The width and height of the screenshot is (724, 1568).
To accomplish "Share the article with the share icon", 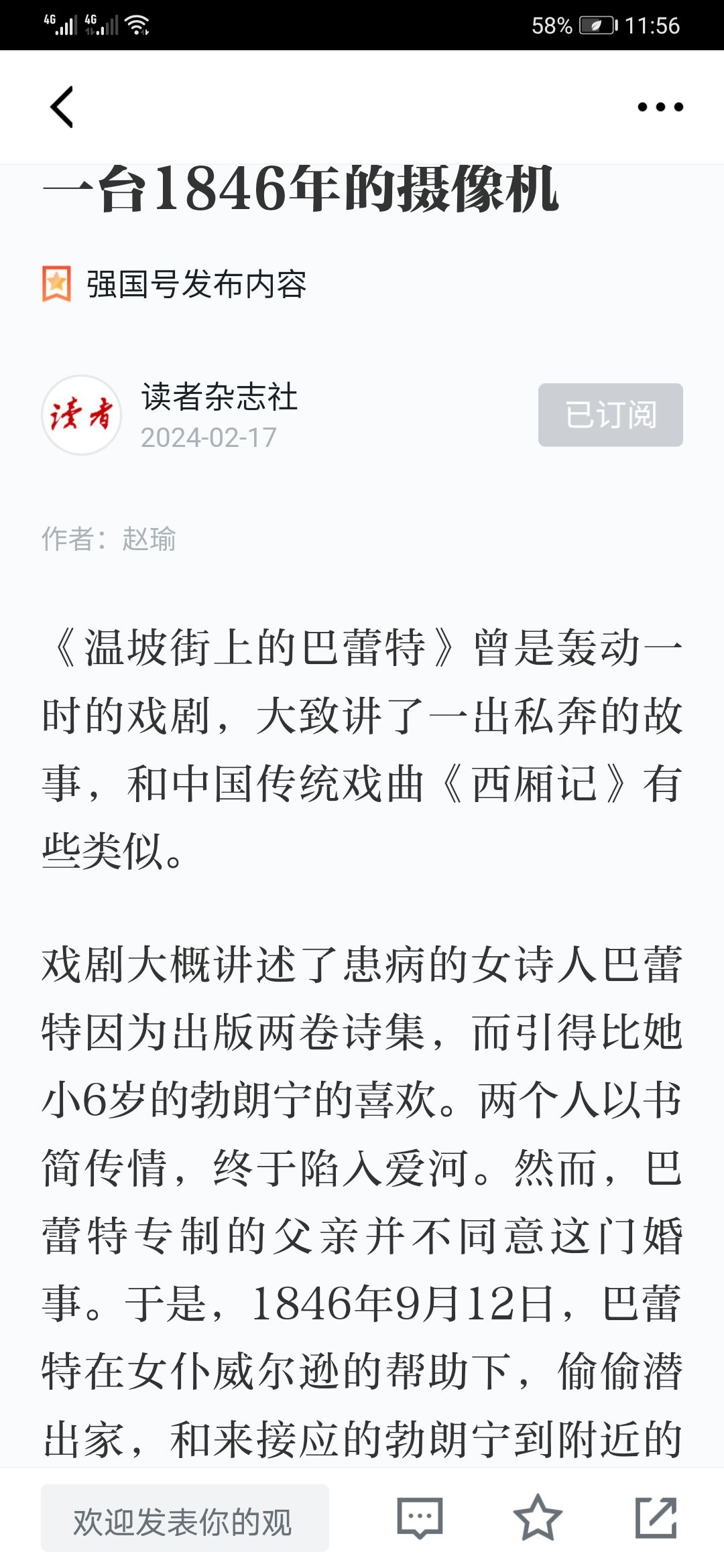I will click(656, 1517).
